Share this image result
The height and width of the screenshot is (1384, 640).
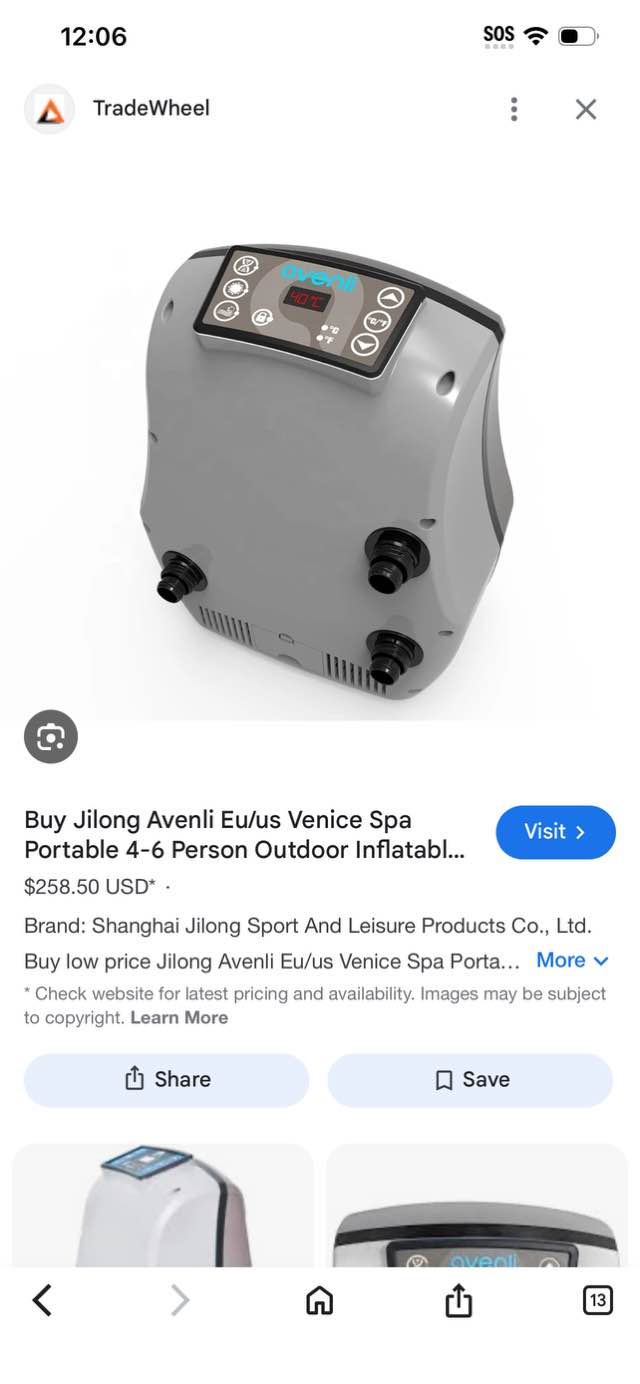click(x=167, y=1080)
